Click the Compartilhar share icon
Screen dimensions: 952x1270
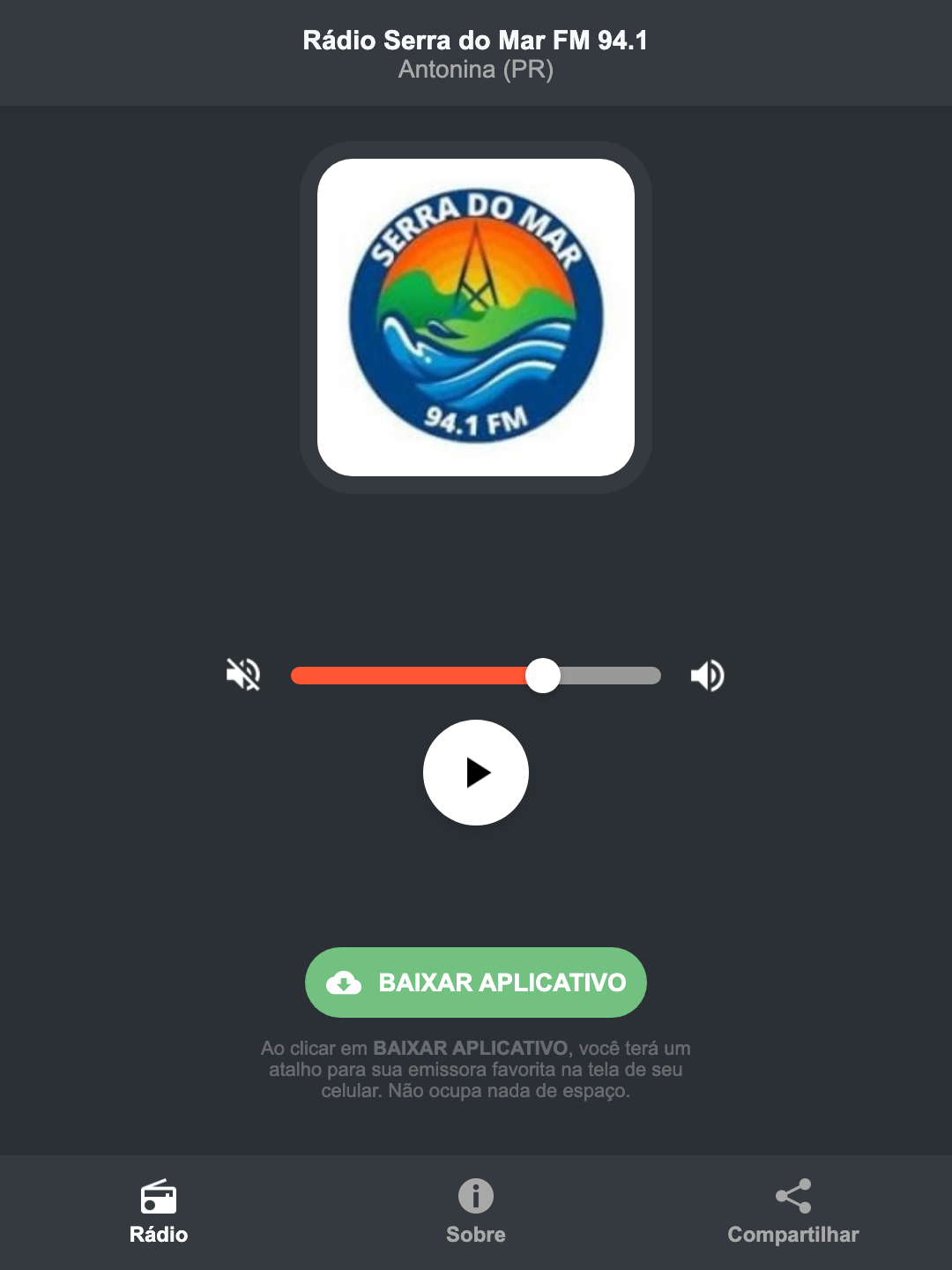click(x=792, y=1197)
